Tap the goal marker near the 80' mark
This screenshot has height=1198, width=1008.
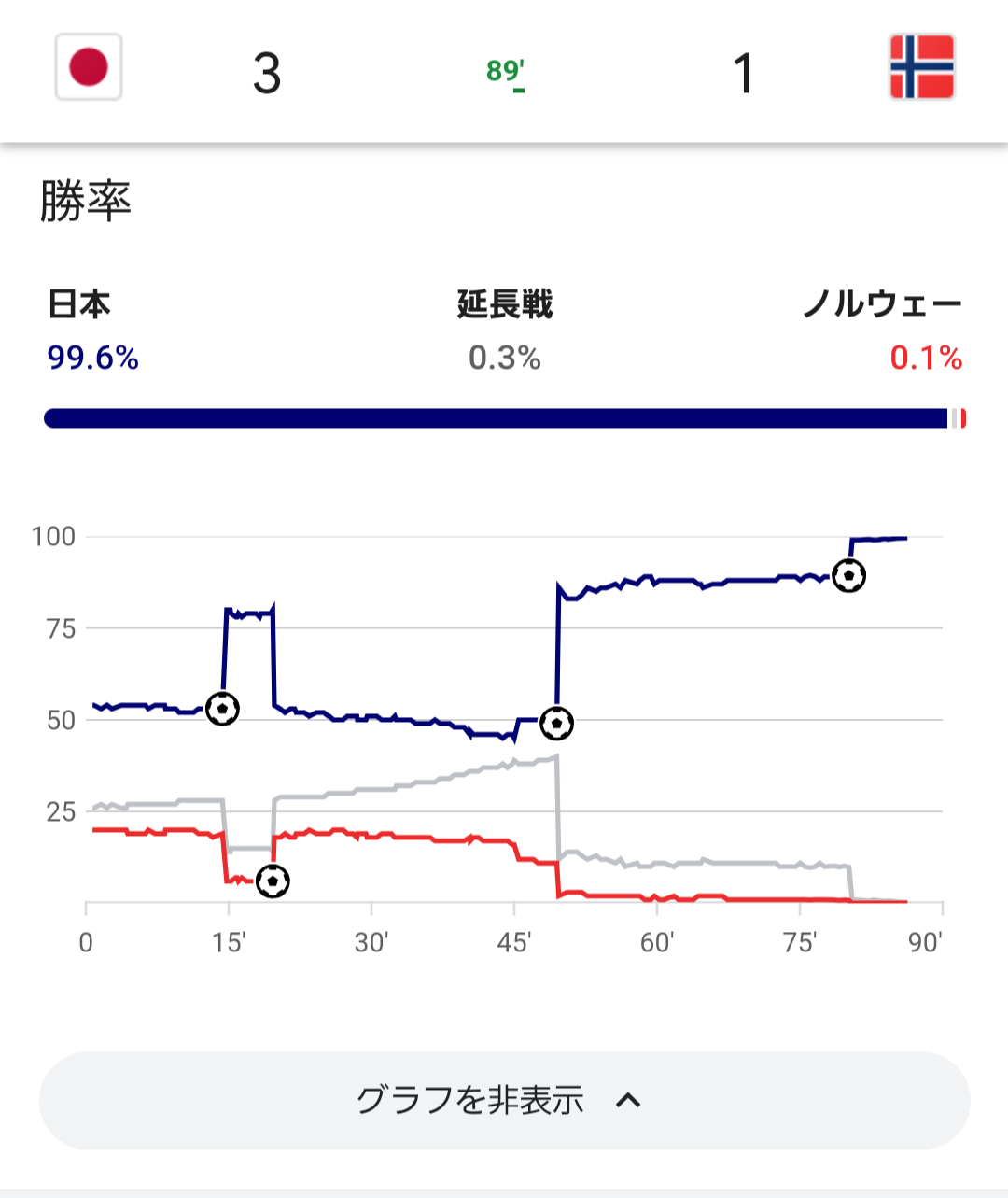point(848,575)
